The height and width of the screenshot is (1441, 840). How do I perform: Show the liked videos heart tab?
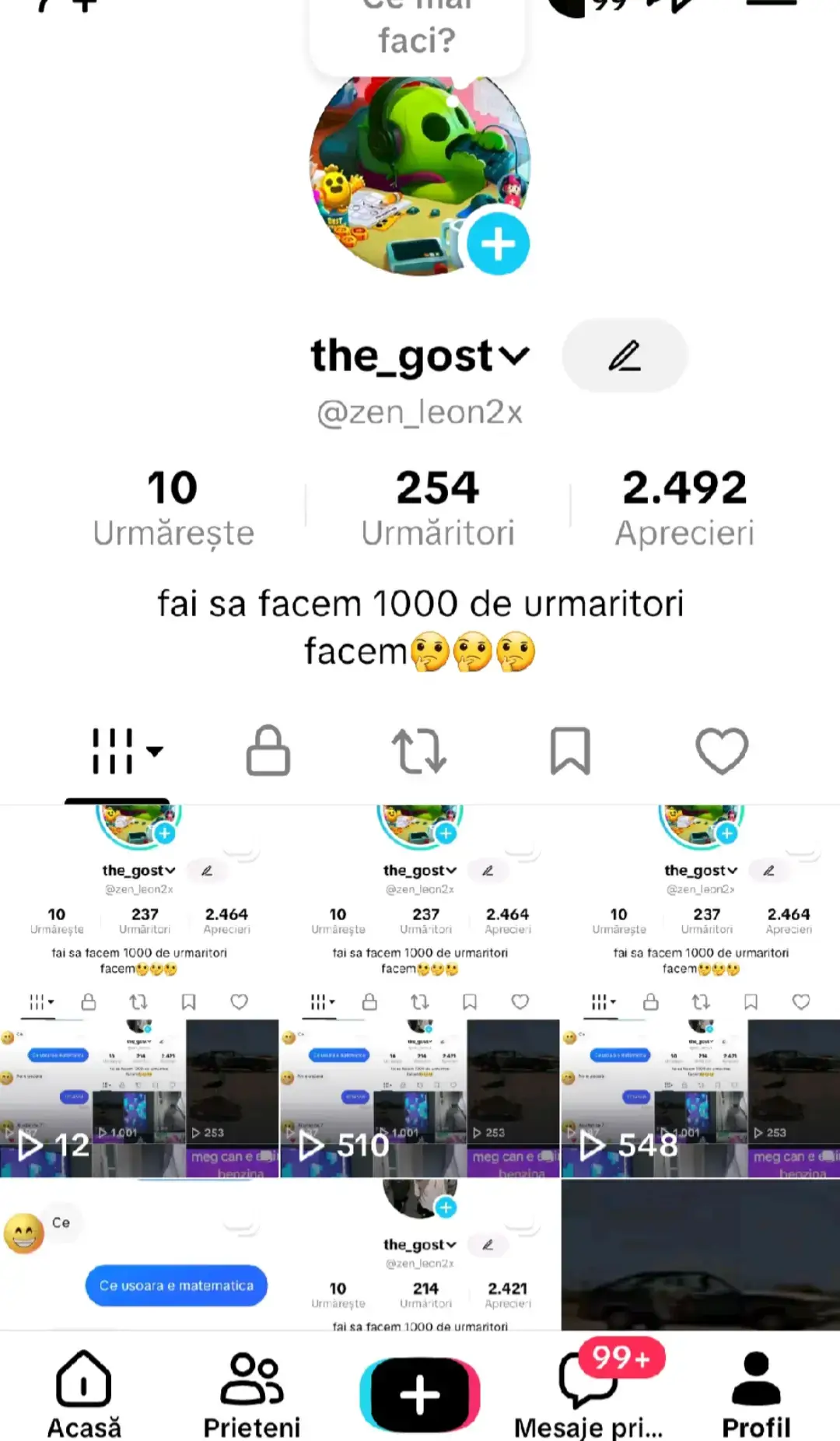[x=722, y=752]
